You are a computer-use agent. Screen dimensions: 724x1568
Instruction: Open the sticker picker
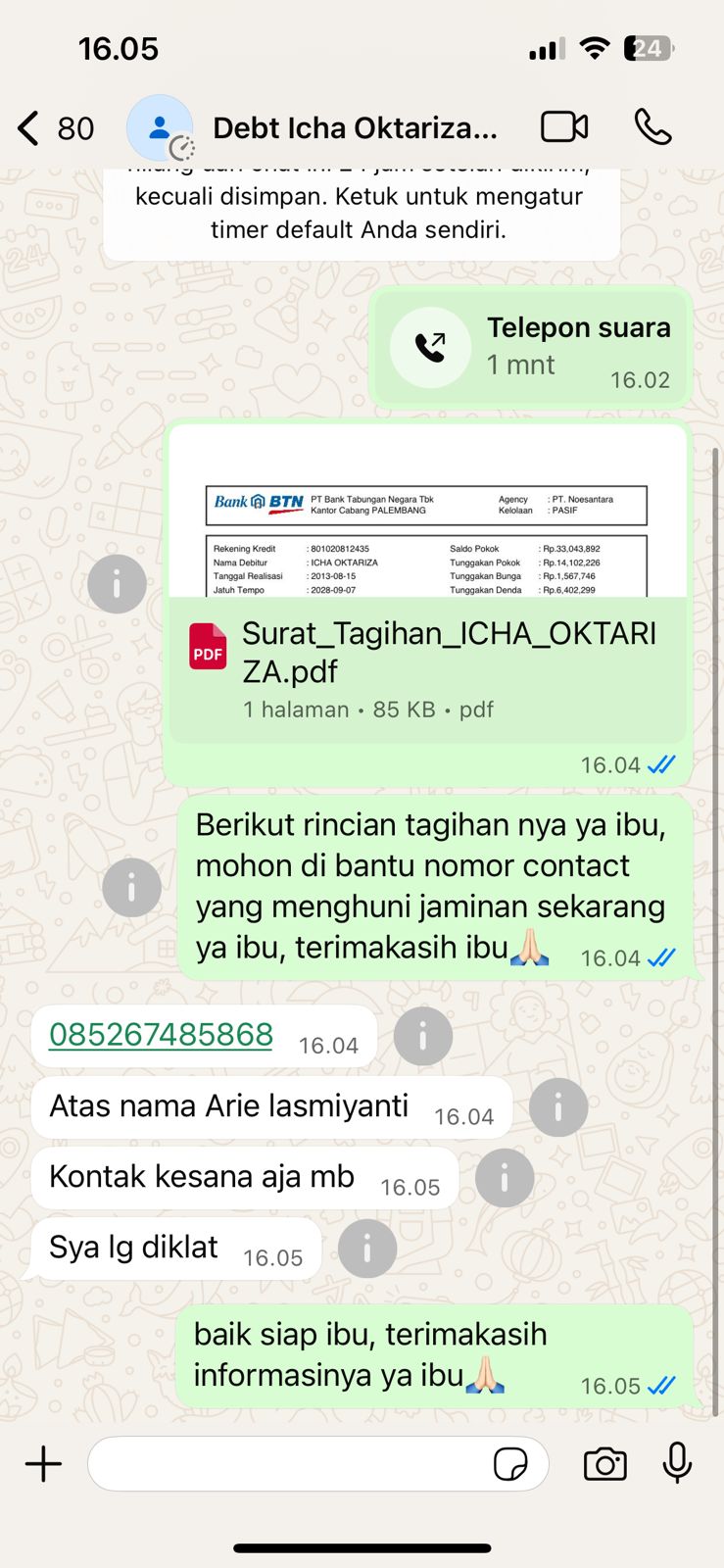[x=510, y=1464]
